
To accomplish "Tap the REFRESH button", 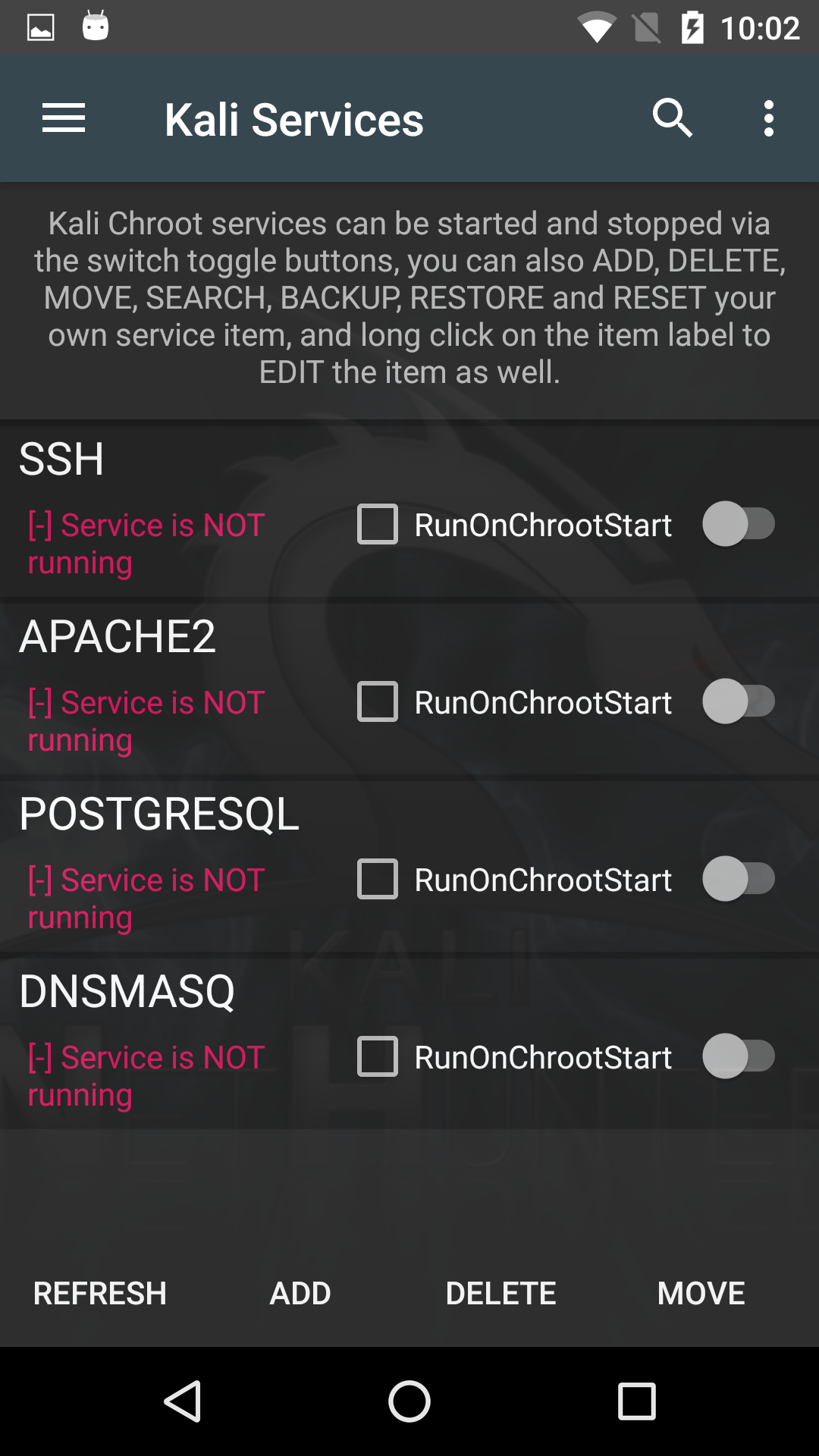I will pos(99,1294).
